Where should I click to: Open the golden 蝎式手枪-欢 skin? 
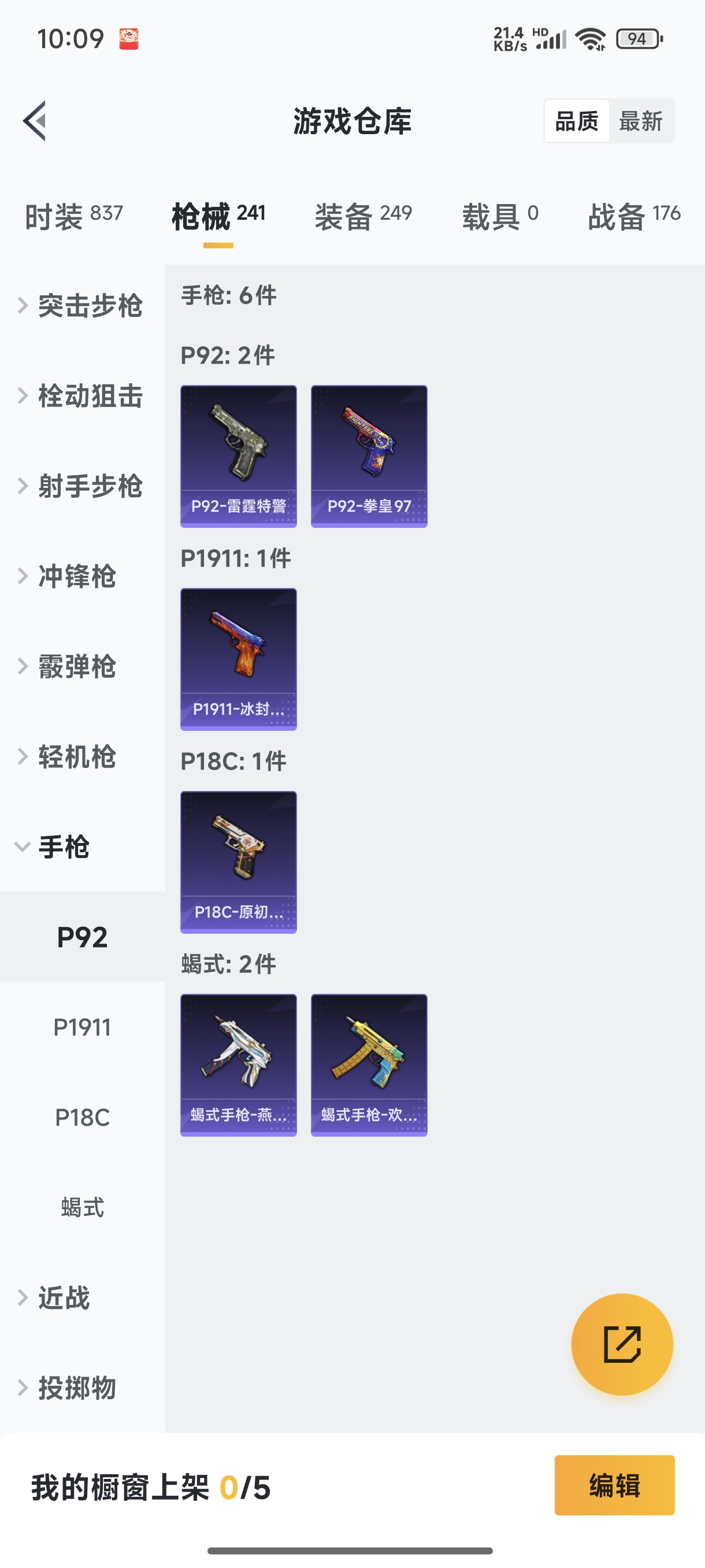(x=369, y=1064)
